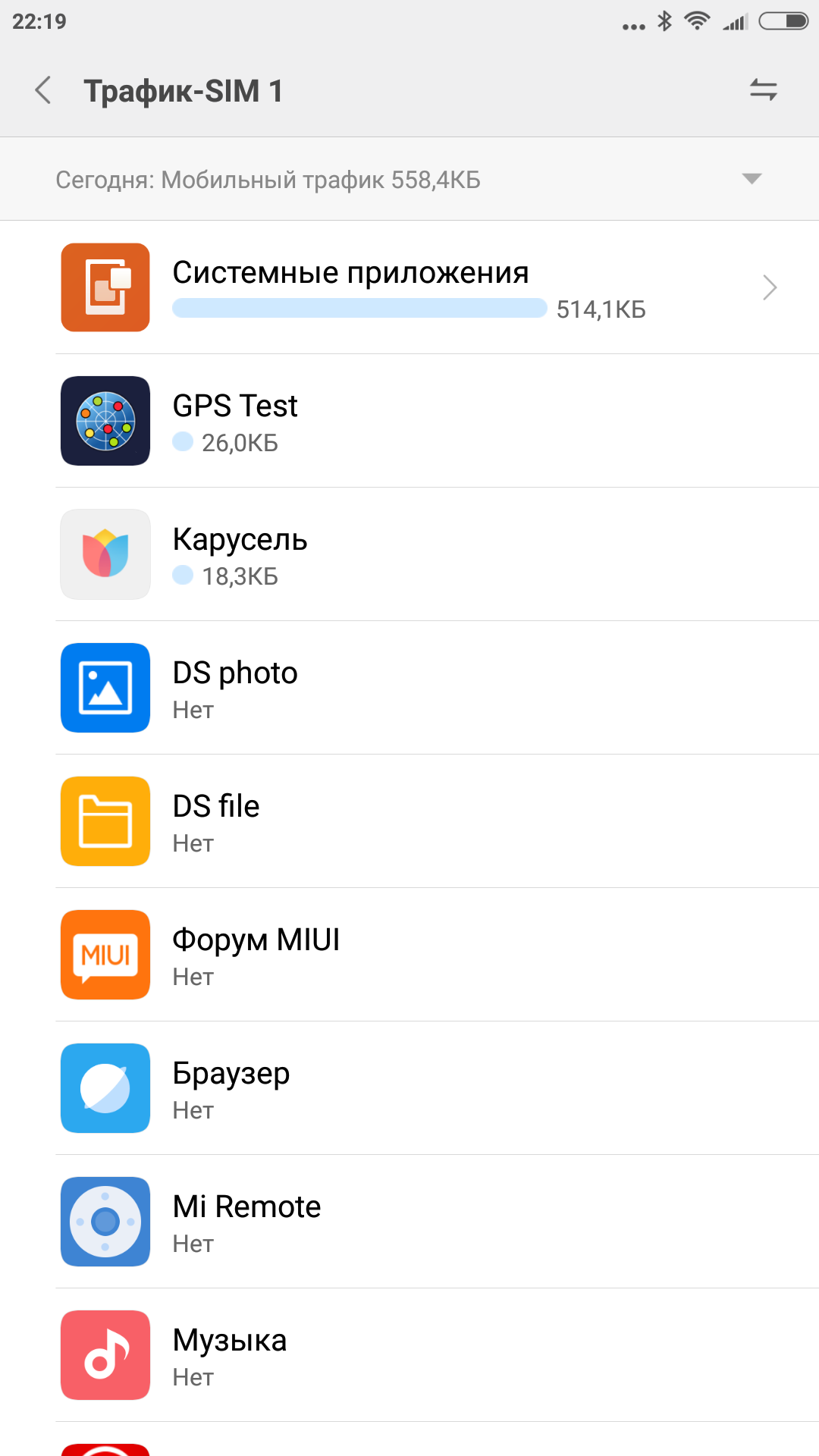Viewport: 819px width, 1456px height.
Task: Open Форум MIUI traffic entry
Action: point(409,955)
